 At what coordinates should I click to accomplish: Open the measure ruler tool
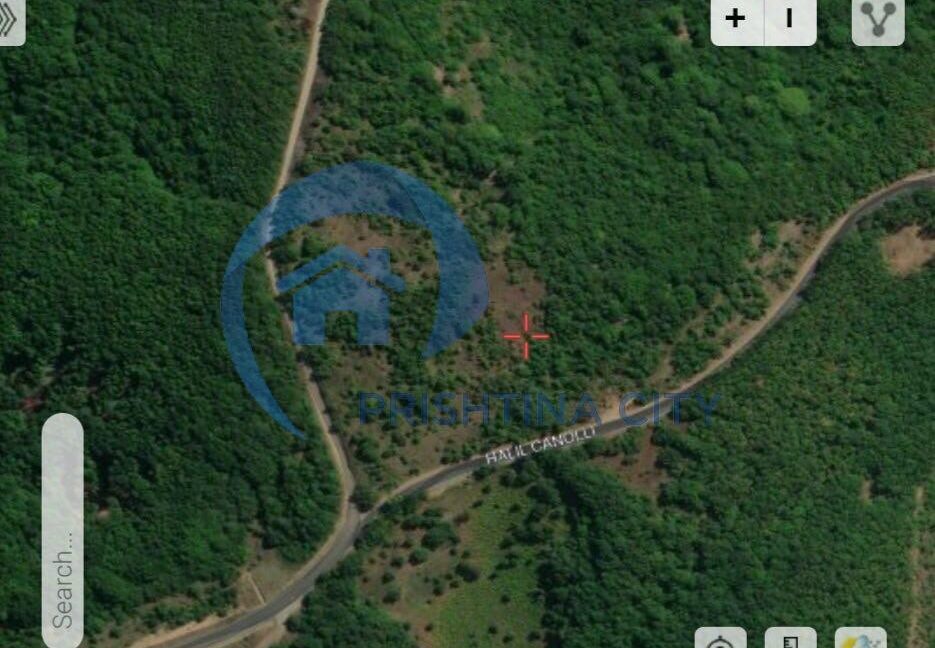(x=790, y=640)
